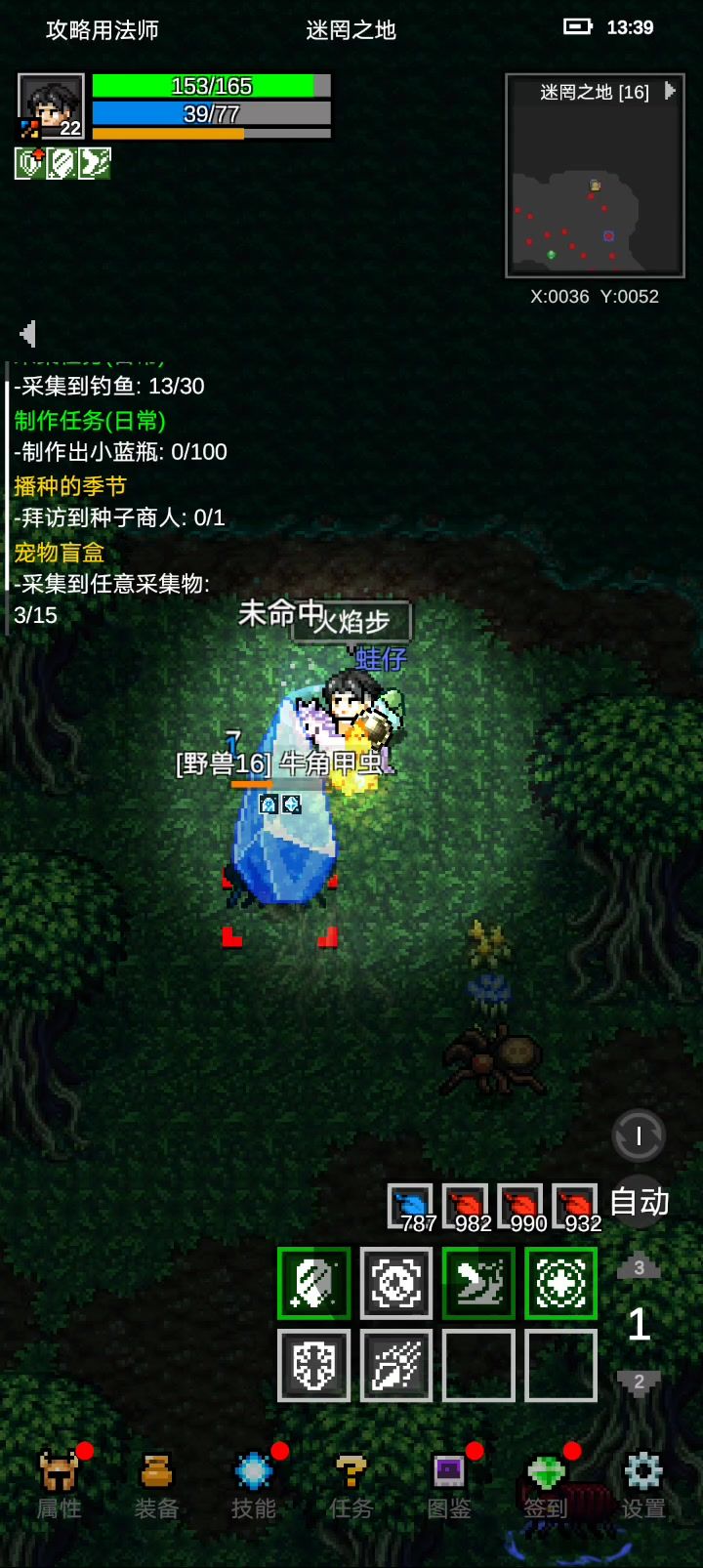Use the red potion with 990 count

tap(521, 1207)
